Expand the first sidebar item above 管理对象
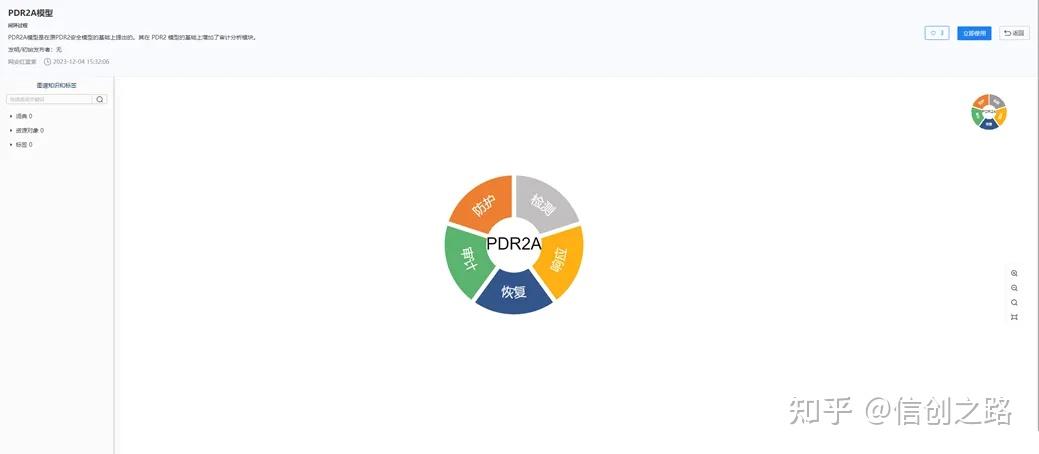Image resolution: width=1039 pixels, height=454 pixels. coord(11,116)
